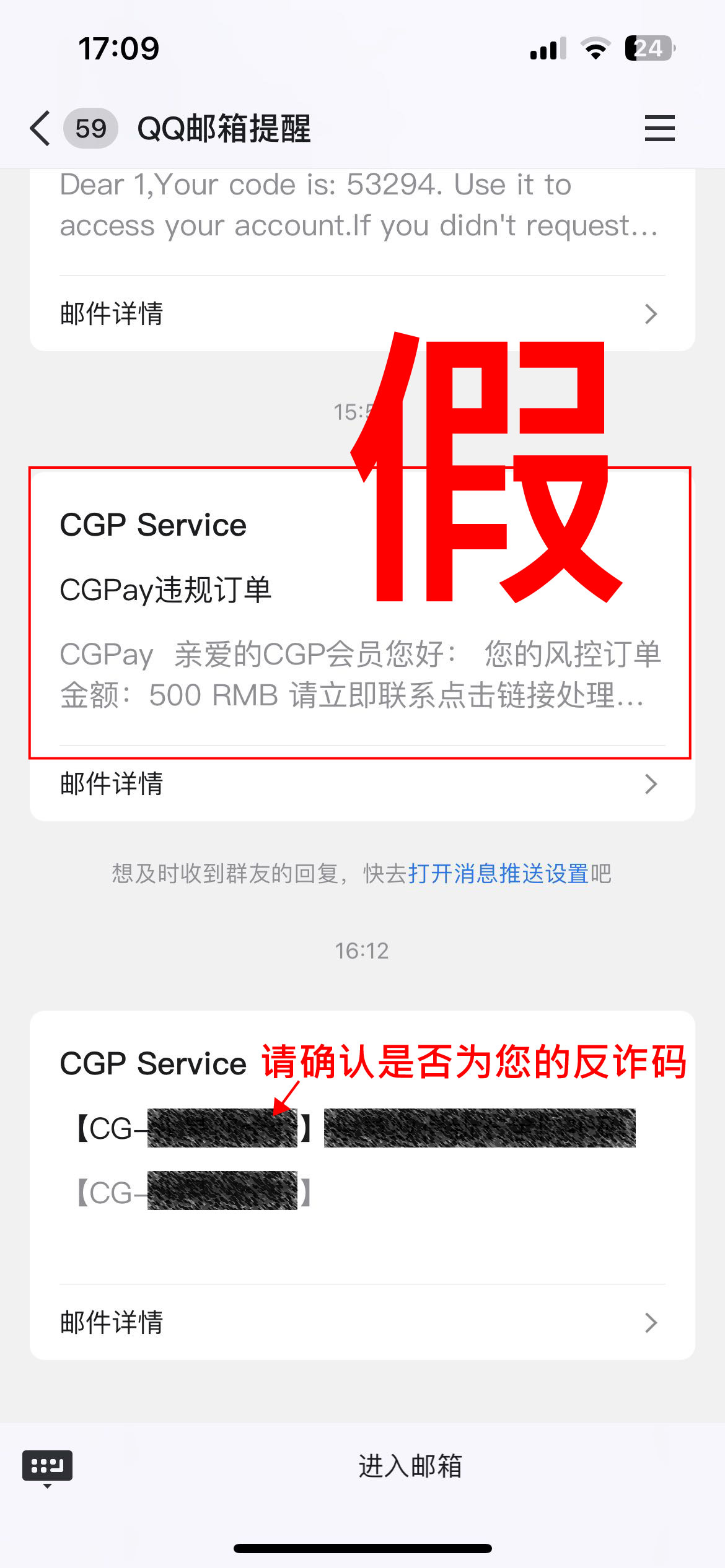The width and height of the screenshot is (725, 1568).
Task: Switch to keyboard input via the bottom-left icon
Action: click(47, 1466)
